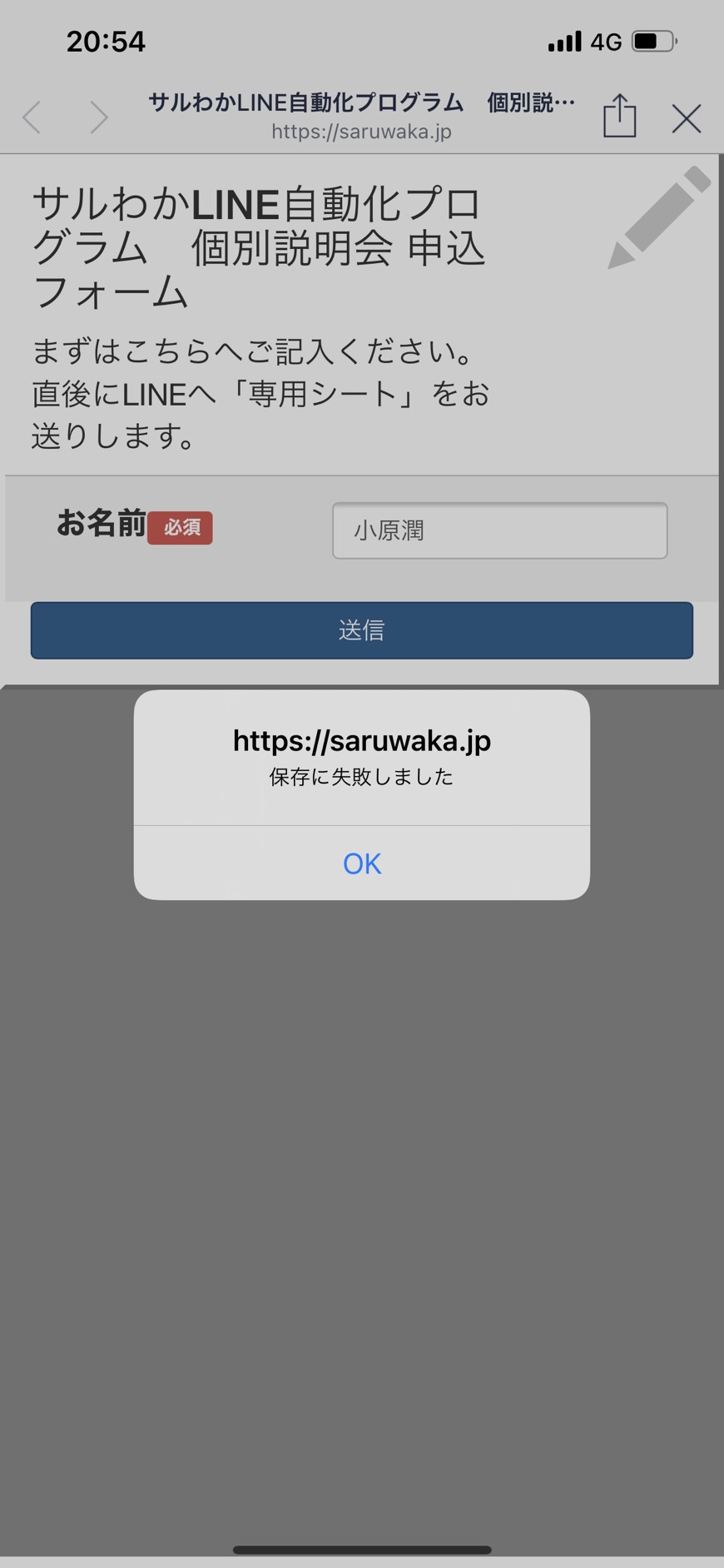Close the in-app browser
This screenshot has height=1568, width=724.
[687, 118]
